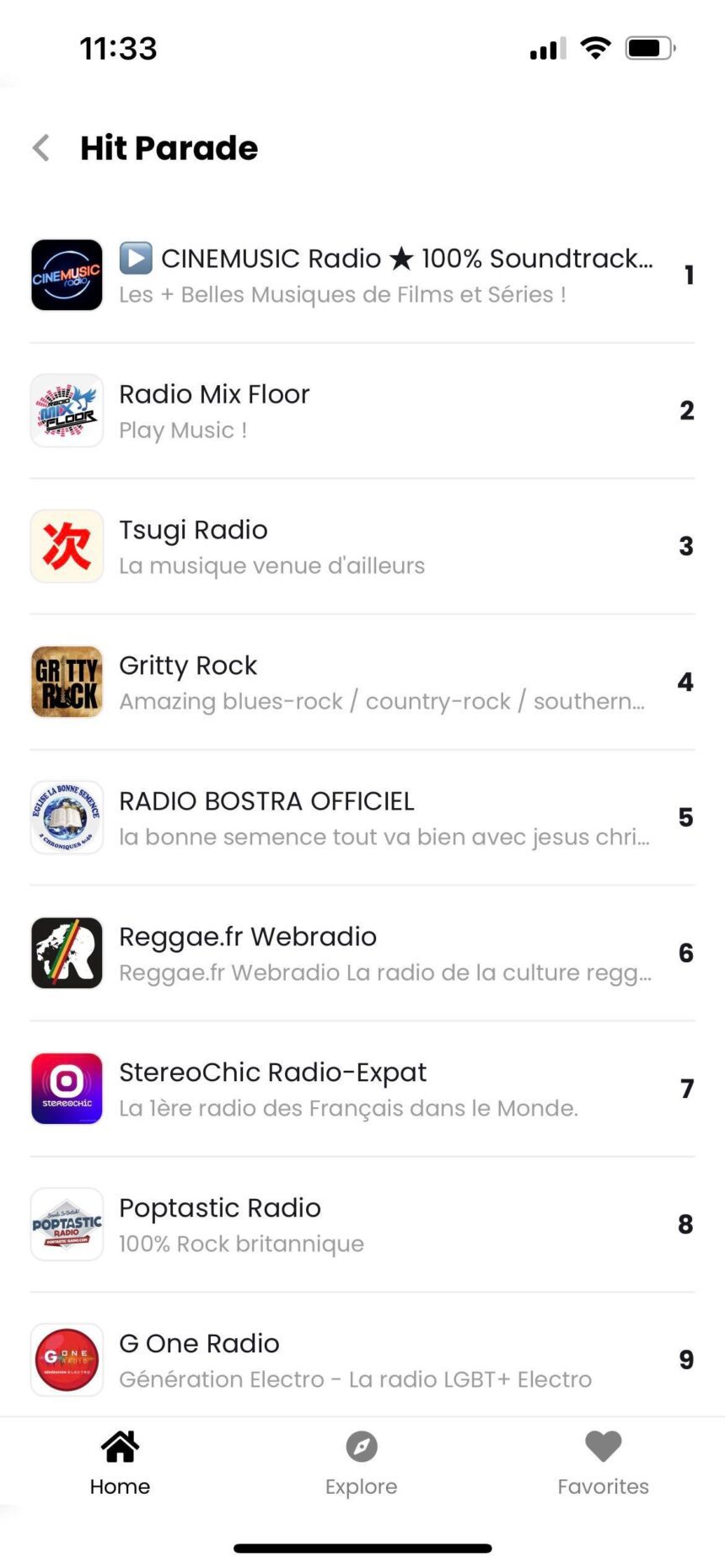
Task: Tap the RADIO BOSTRA OFFICIEL emblem
Action: coord(66,816)
